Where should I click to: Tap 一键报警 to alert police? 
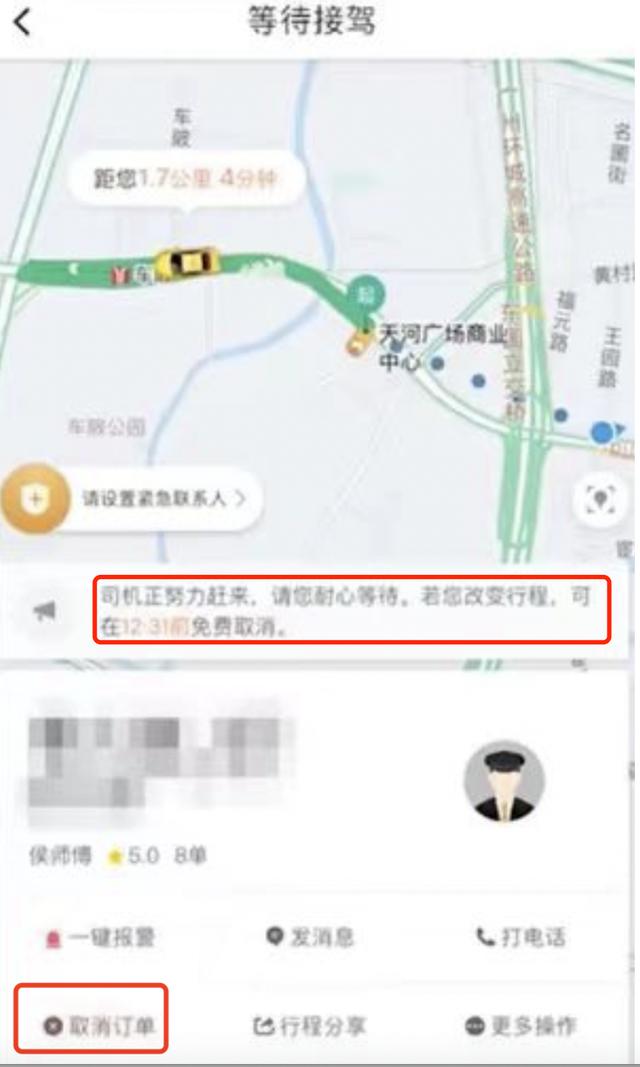click(x=100, y=938)
